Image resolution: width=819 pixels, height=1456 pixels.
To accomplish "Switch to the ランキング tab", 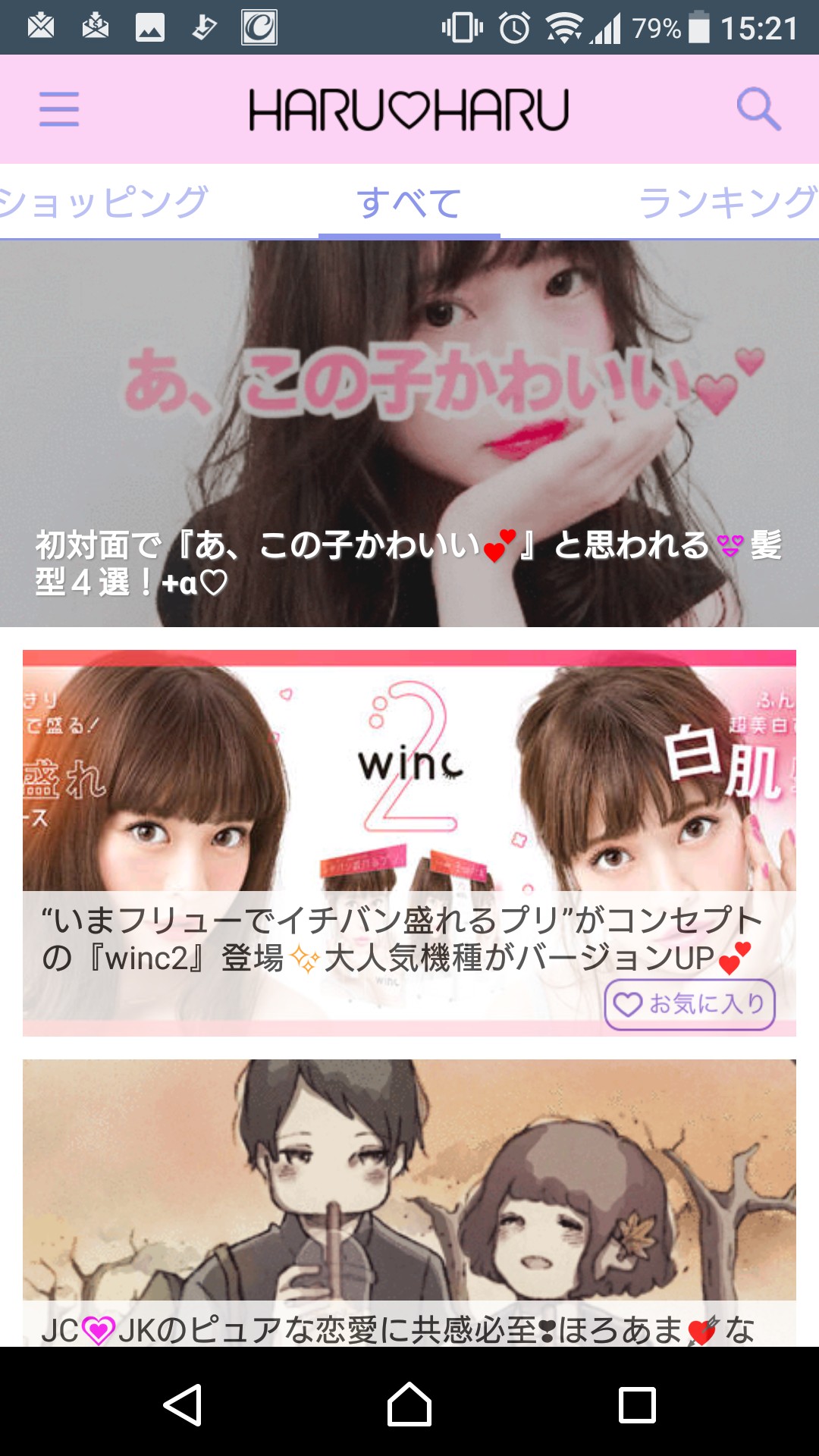I will 726,202.
